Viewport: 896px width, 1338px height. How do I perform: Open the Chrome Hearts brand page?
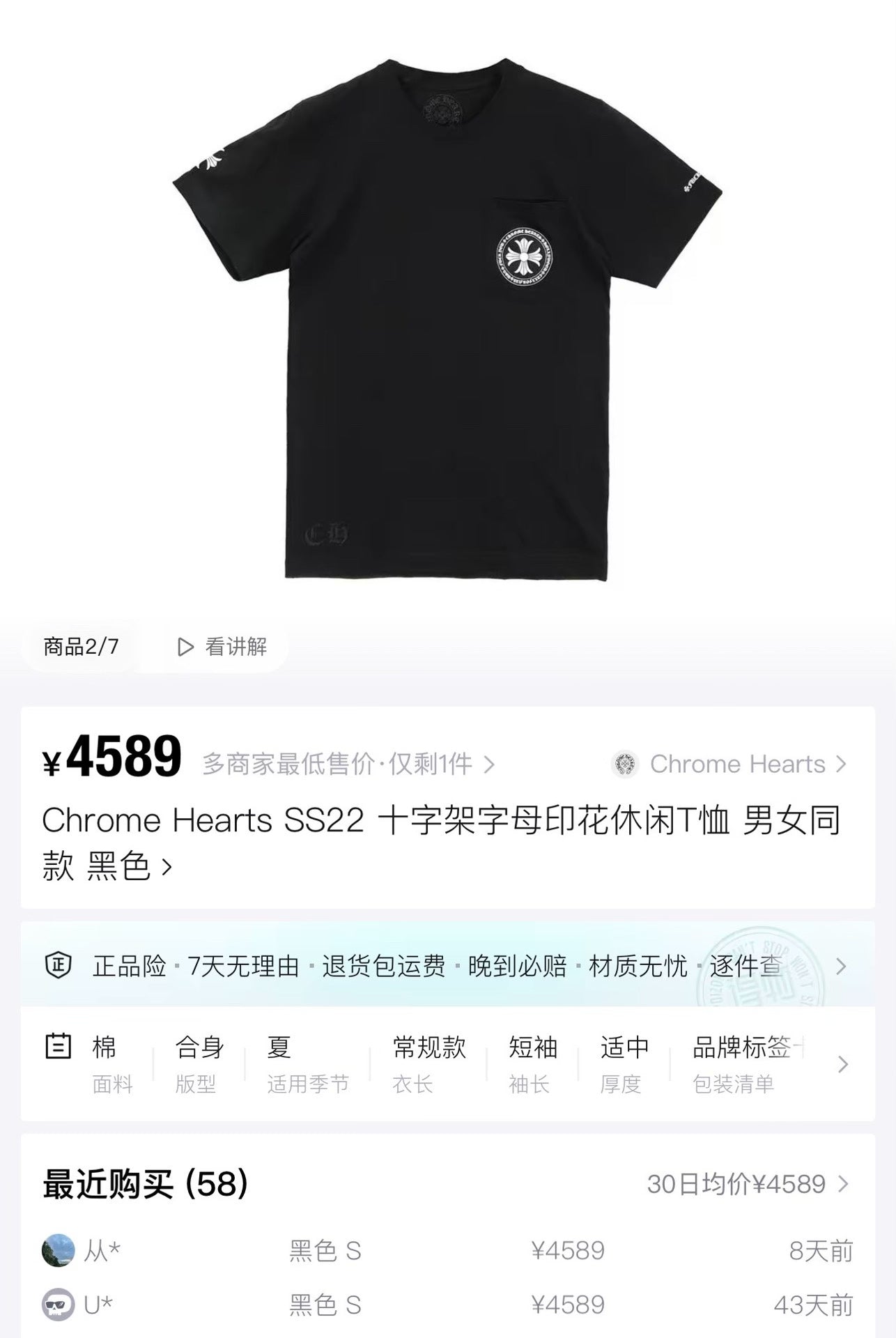pos(729,764)
